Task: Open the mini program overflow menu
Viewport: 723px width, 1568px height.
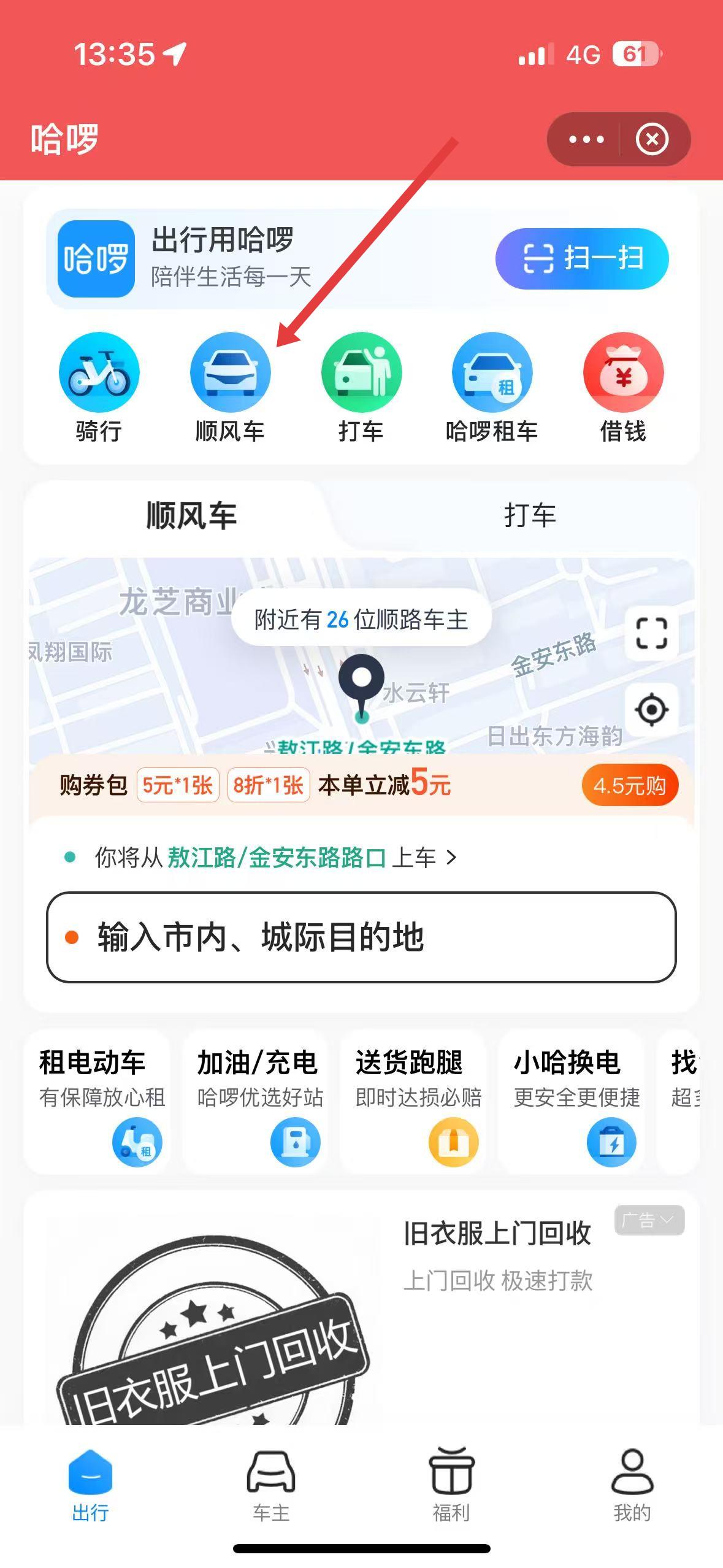Action: tap(586, 139)
